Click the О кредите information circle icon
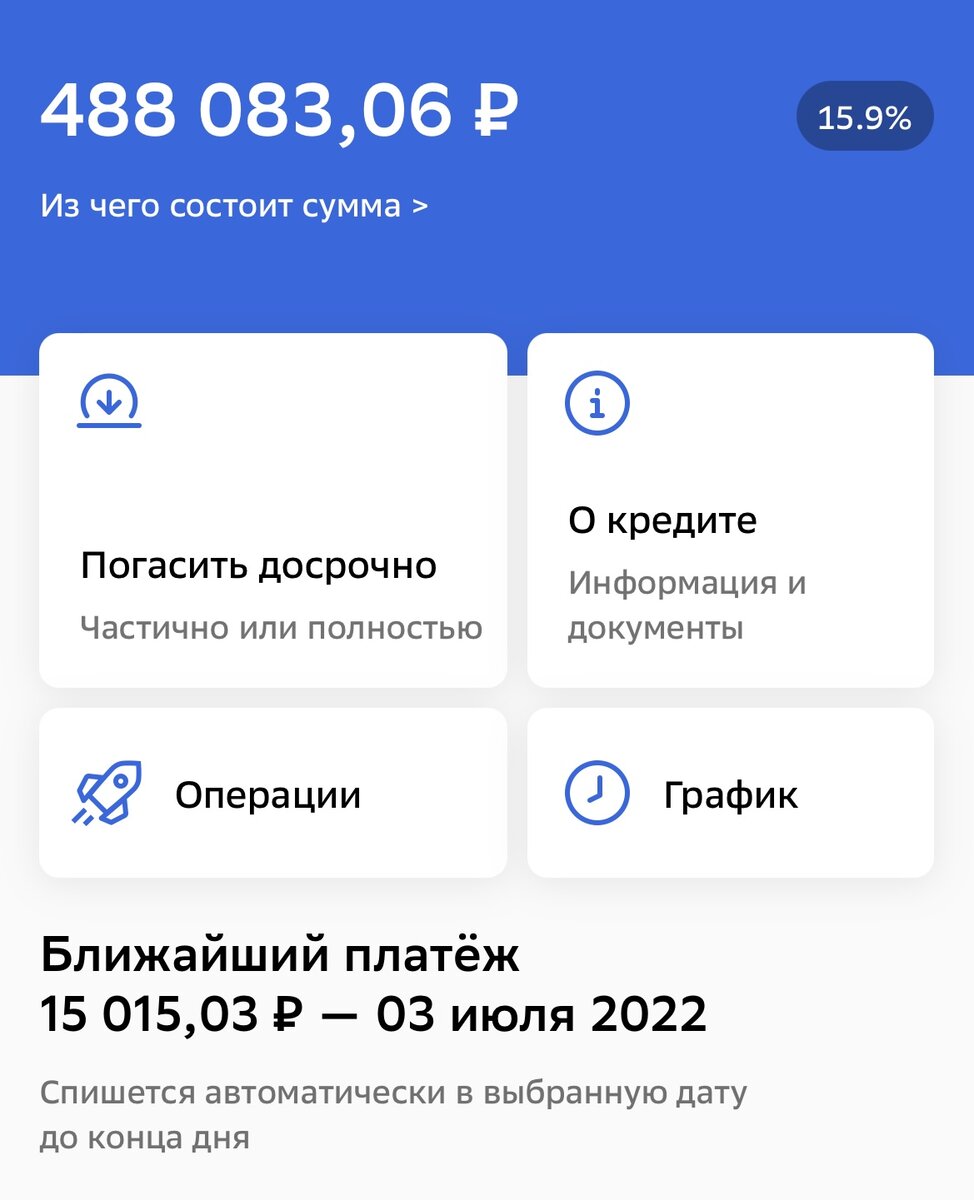 (x=598, y=403)
